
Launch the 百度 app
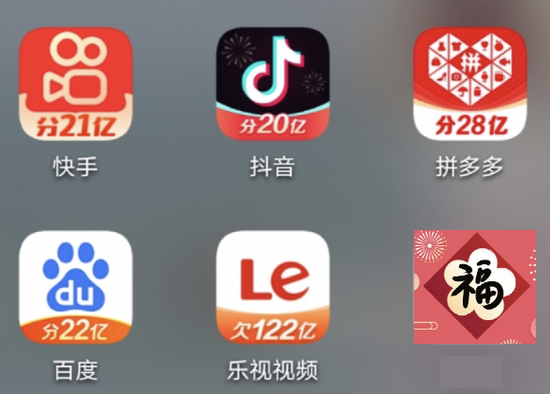point(76,287)
